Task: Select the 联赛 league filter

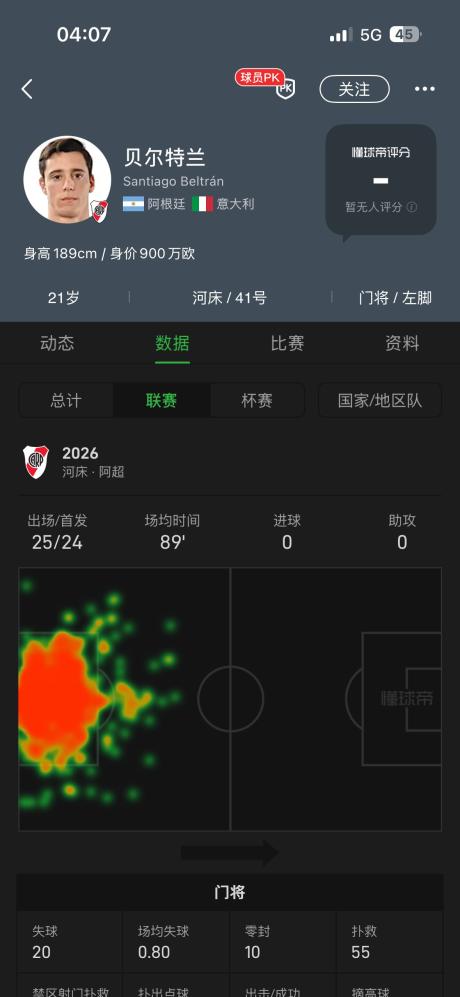Action: [x=162, y=401]
